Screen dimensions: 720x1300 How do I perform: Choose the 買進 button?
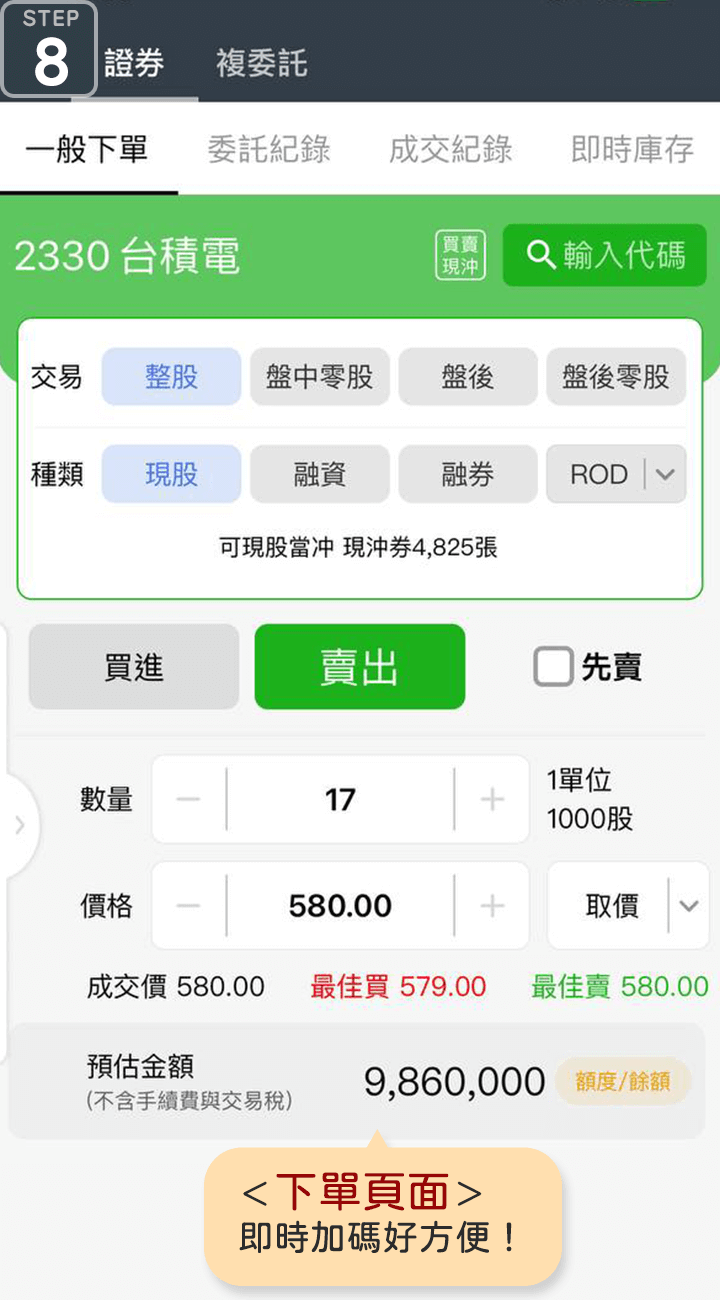tap(134, 667)
